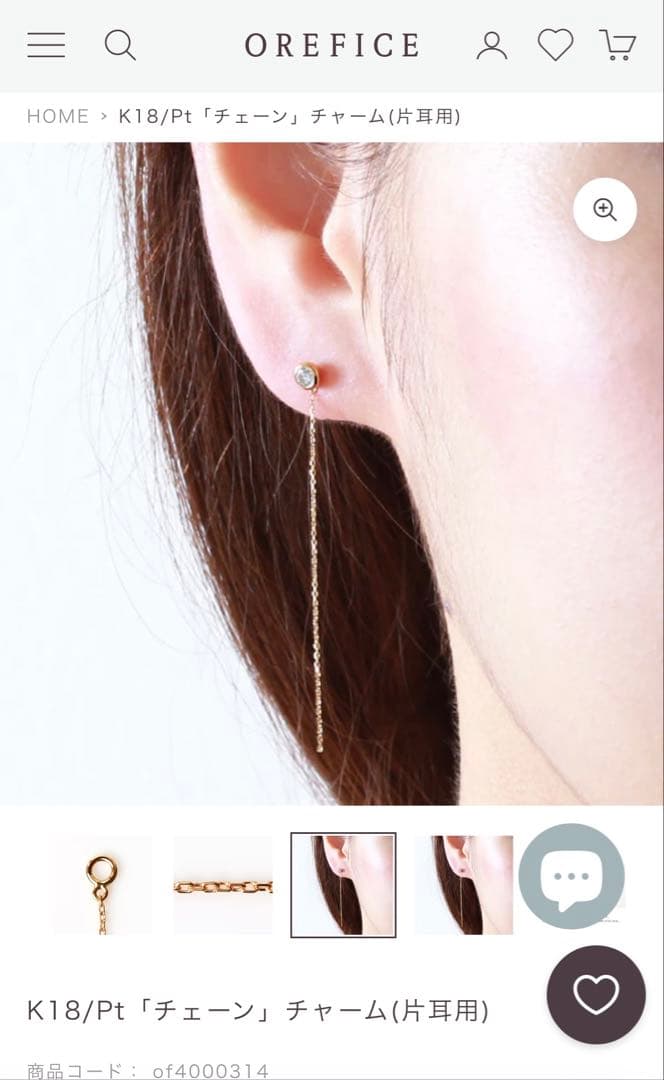Select the chain close-up thumbnail
The height and width of the screenshot is (1080, 664).
point(222,885)
